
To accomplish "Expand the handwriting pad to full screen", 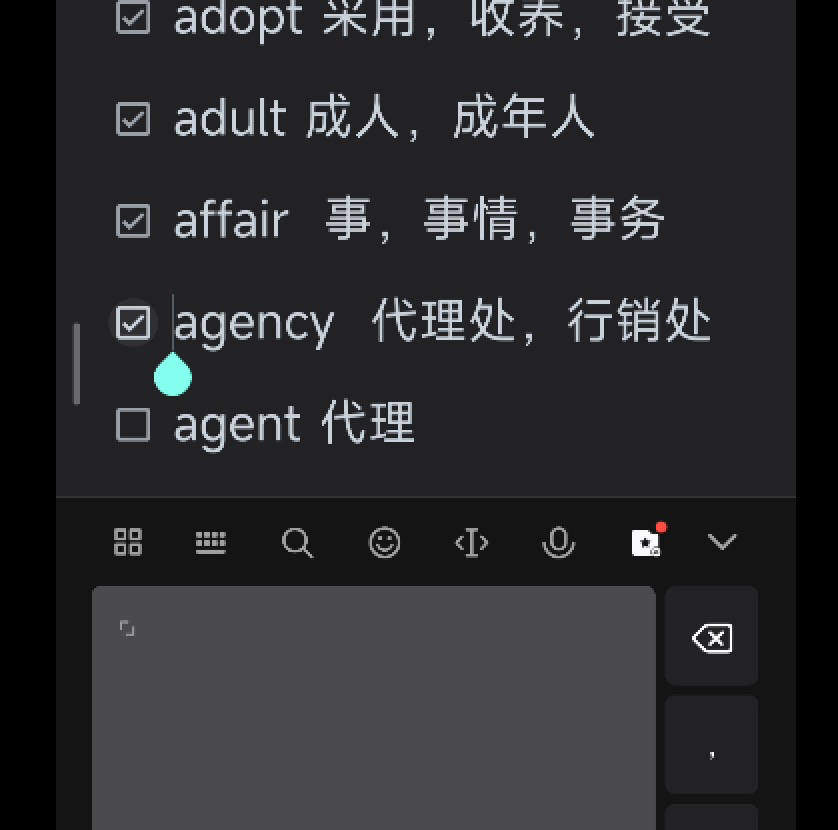I will (127, 628).
